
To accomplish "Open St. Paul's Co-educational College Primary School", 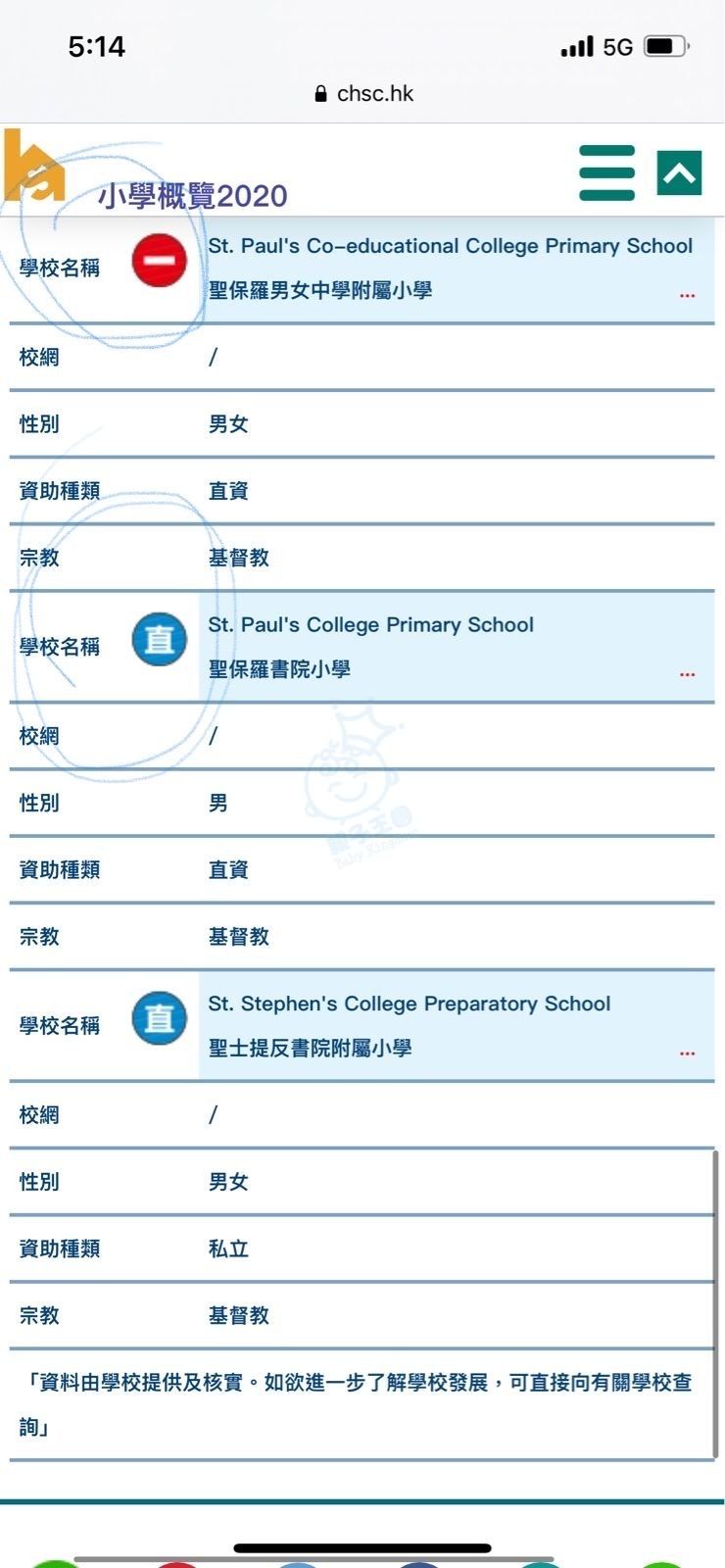I will 450,246.
